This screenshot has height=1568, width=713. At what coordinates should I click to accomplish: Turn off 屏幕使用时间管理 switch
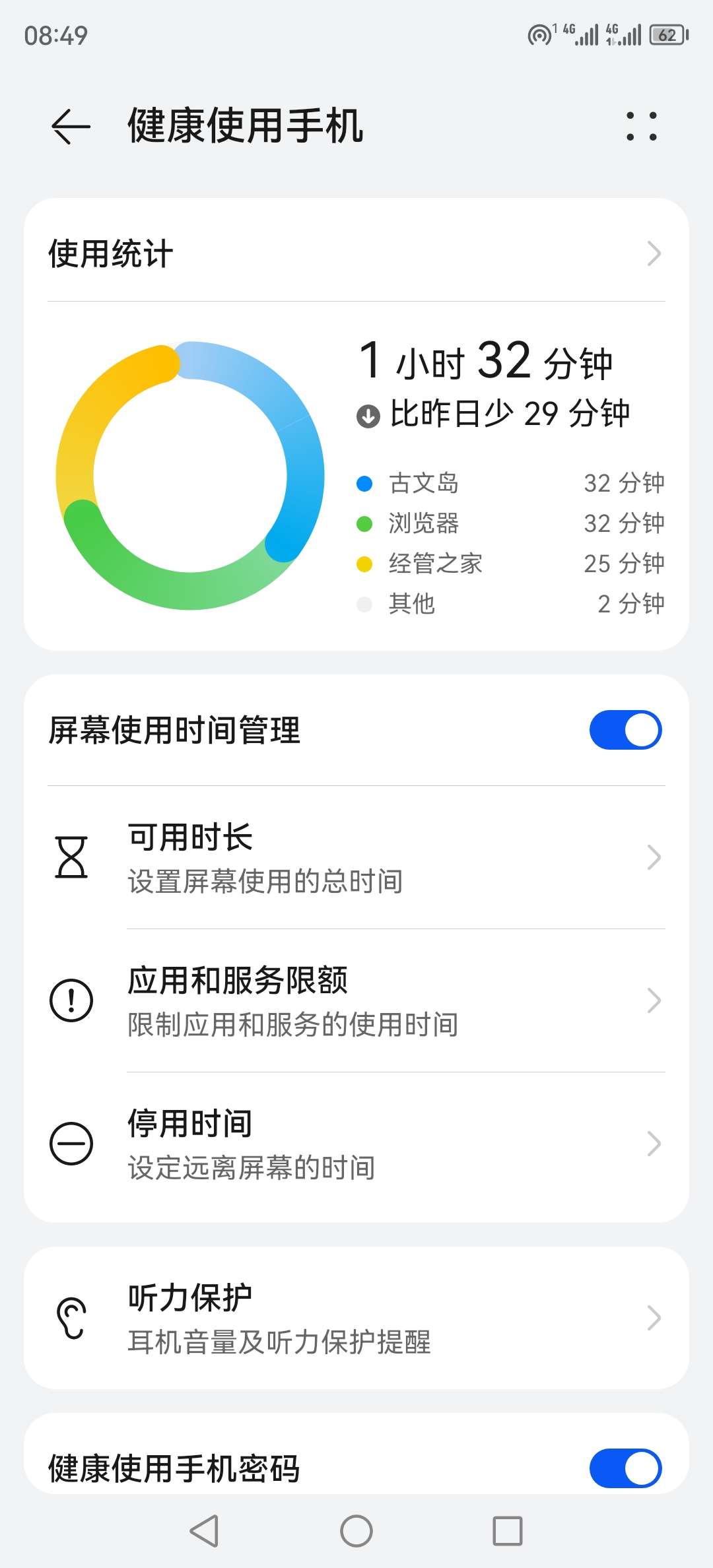tap(625, 730)
